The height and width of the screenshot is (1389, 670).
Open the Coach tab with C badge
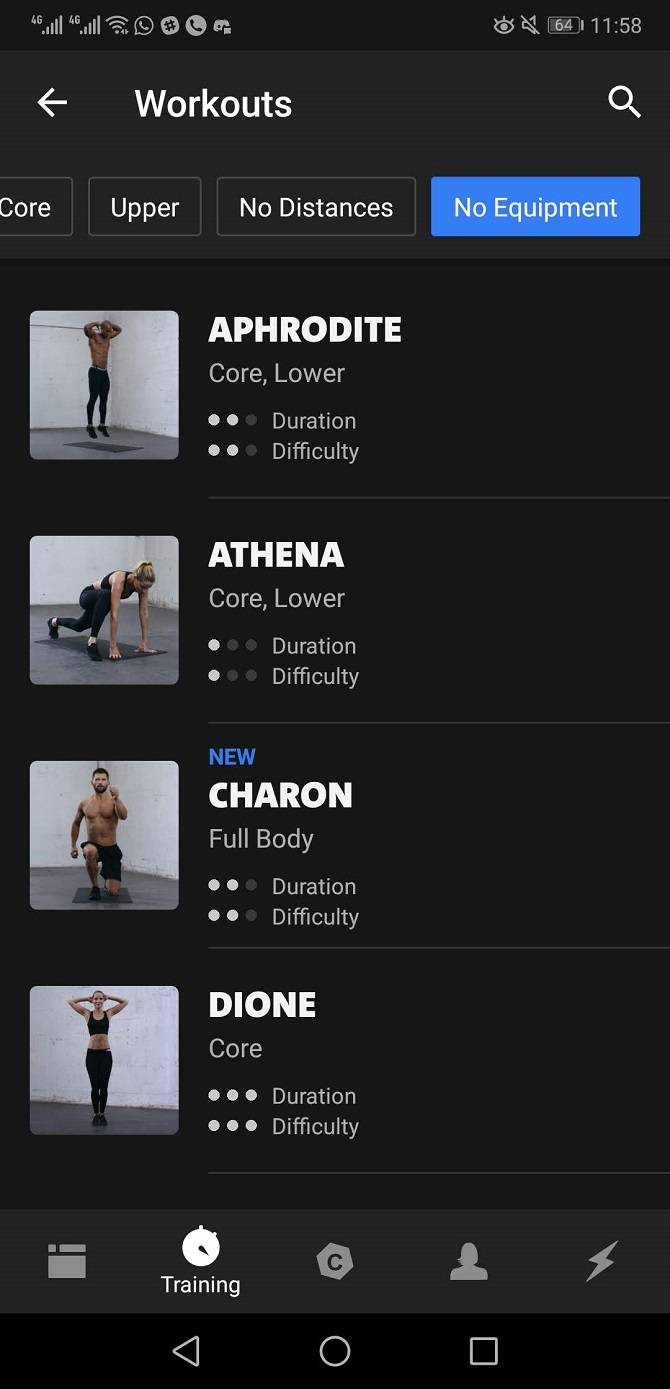click(x=335, y=1261)
